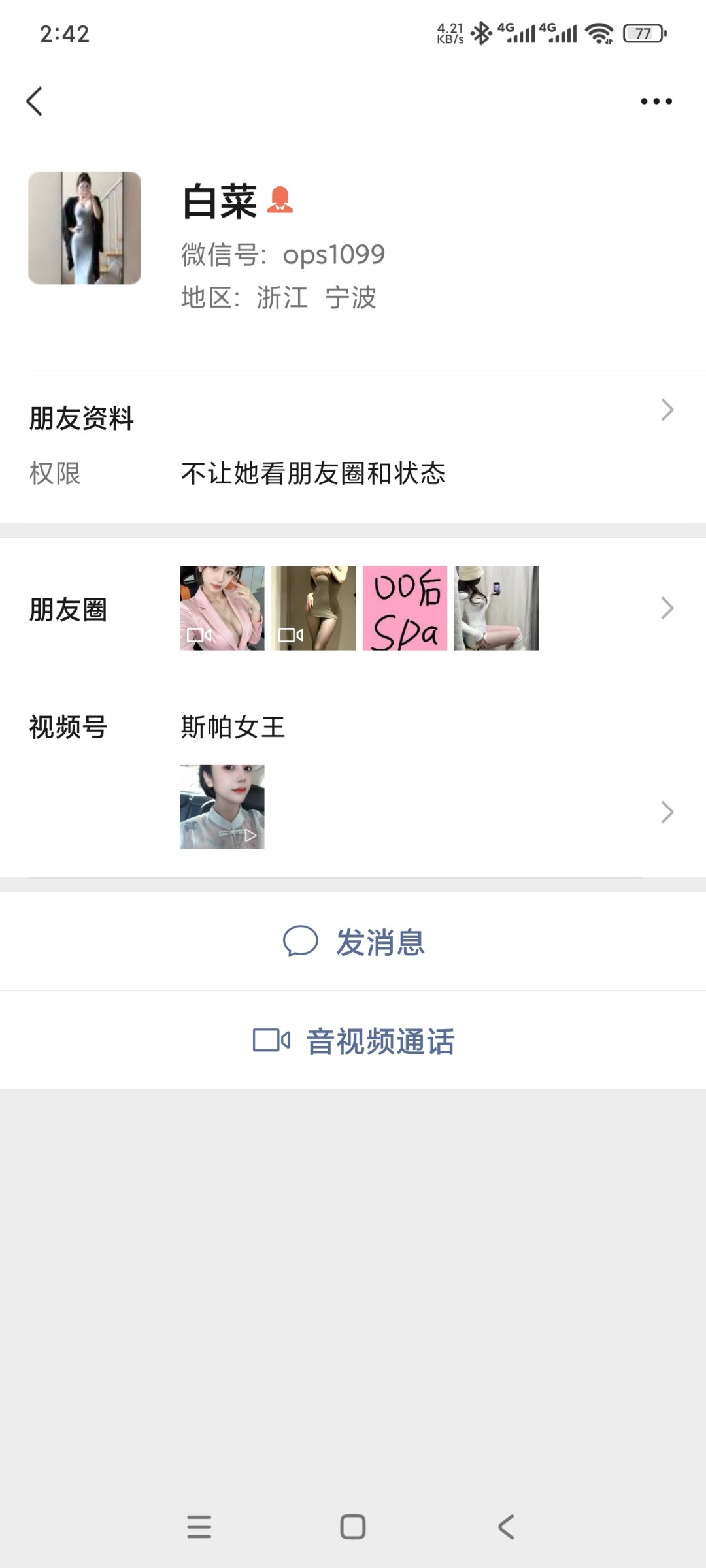Start a call with 音视频通话
The width and height of the screenshot is (706, 1568).
pyautogui.click(x=353, y=1041)
